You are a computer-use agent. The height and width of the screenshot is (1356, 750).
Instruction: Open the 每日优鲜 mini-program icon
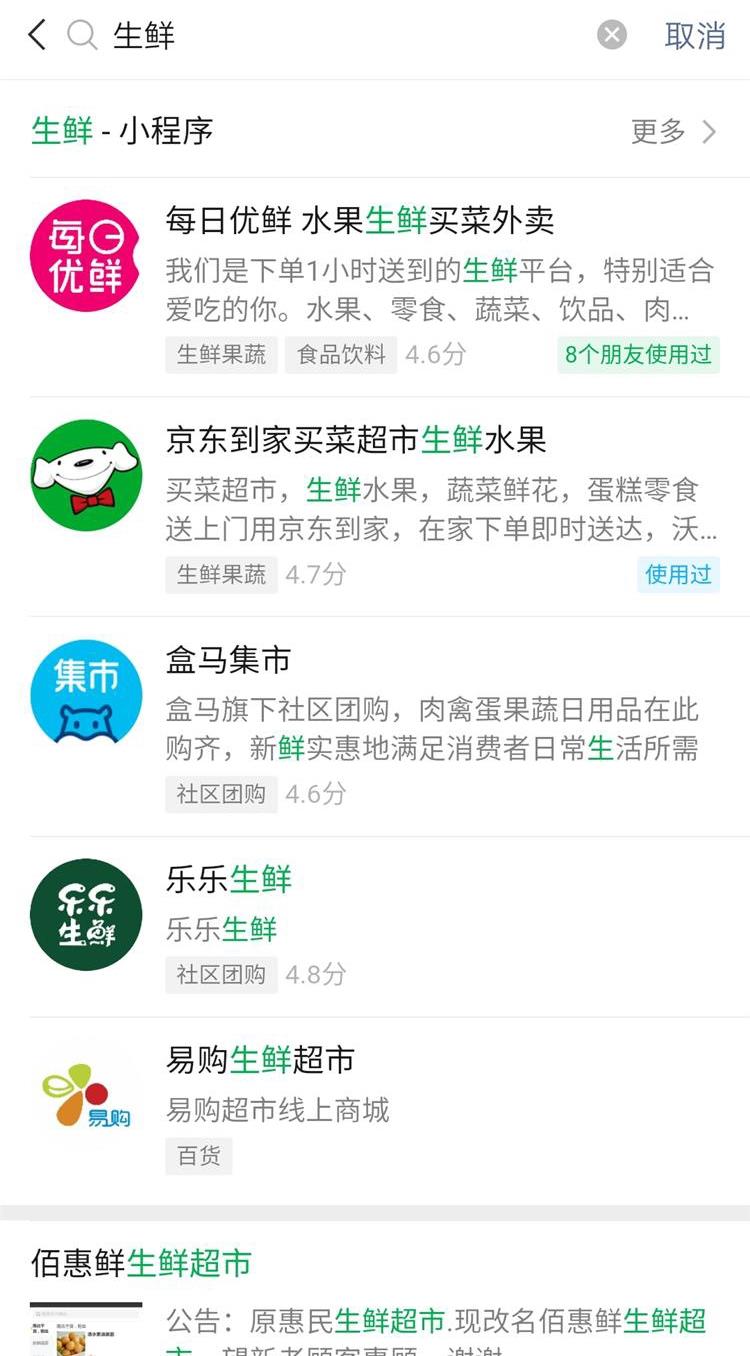coord(85,255)
